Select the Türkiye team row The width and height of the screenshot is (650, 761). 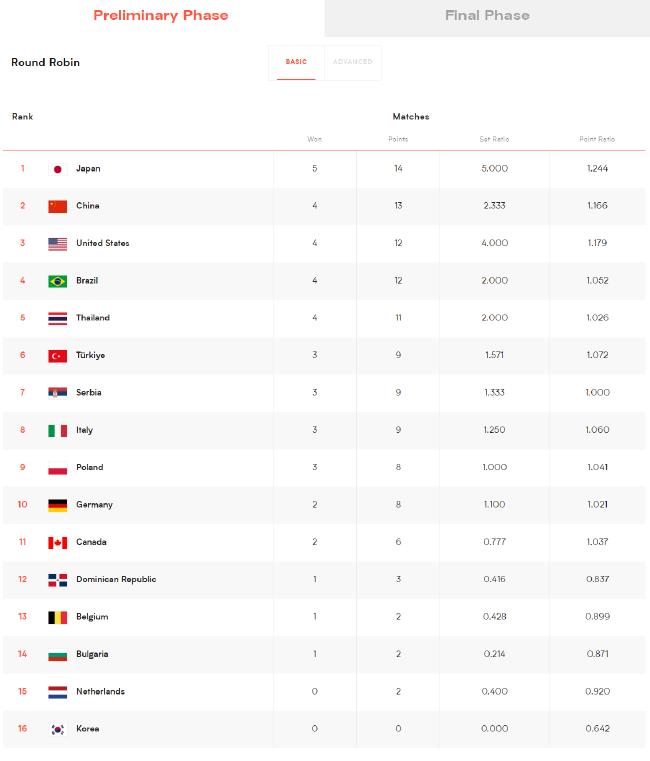click(x=90, y=355)
